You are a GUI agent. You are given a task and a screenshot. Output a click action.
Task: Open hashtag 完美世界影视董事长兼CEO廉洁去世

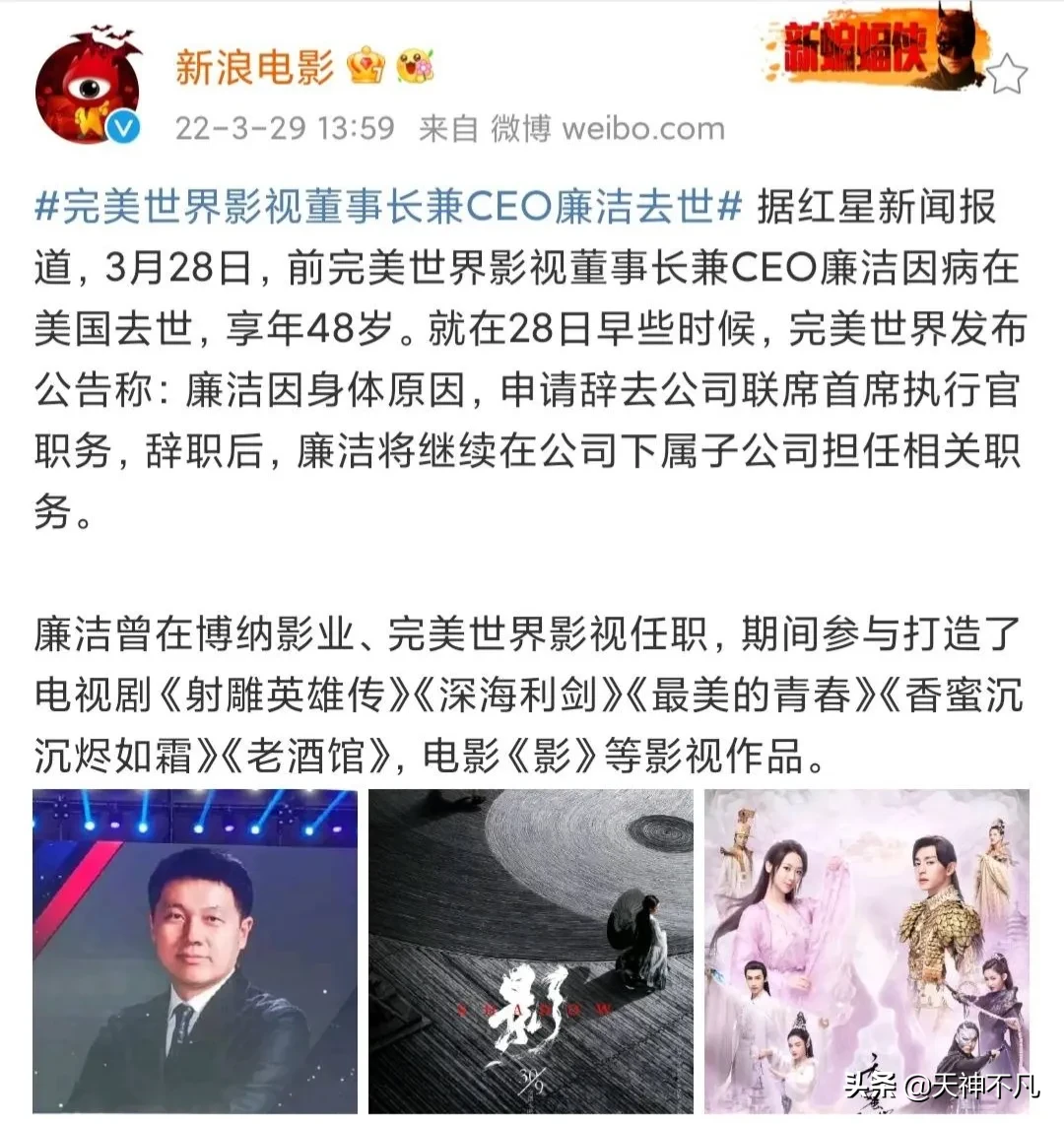388,208
